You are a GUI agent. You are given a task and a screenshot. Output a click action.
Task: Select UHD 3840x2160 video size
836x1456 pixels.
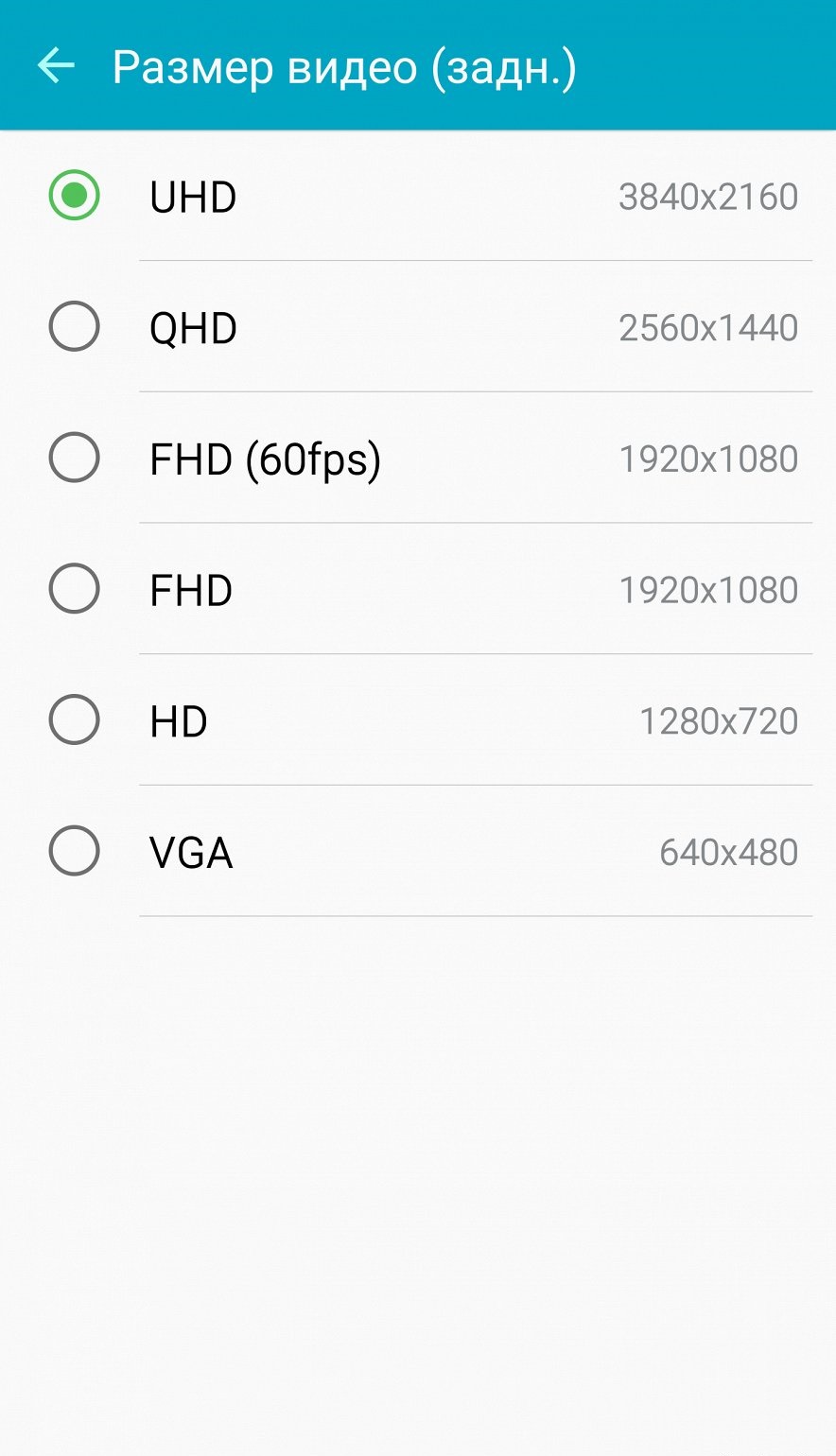418,196
